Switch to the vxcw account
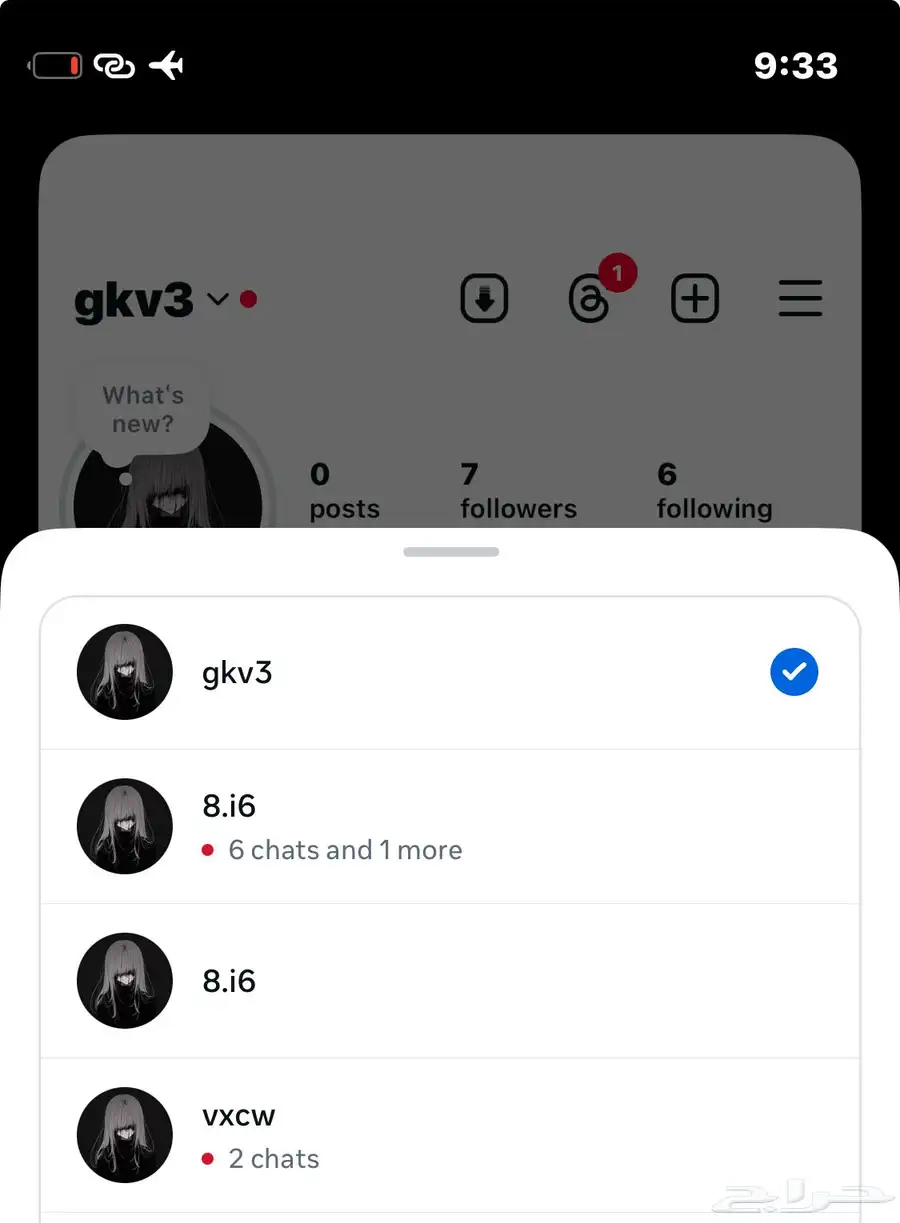 [450, 1135]
